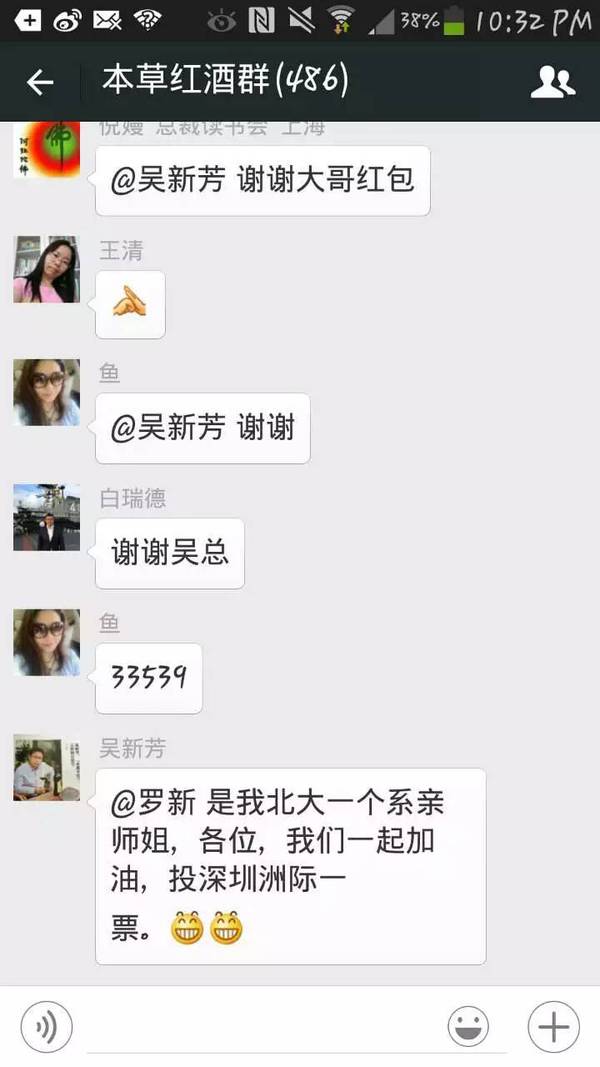Open 王清's profile avatar
The width and height of the screenshot is (600, 1067).
click(x=46, y=269)
